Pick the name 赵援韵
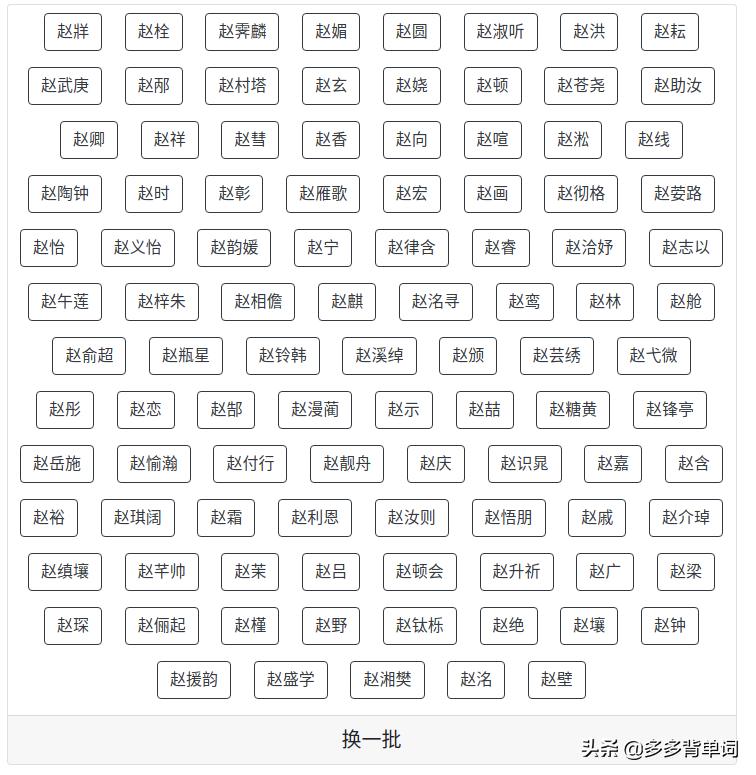 193,679
